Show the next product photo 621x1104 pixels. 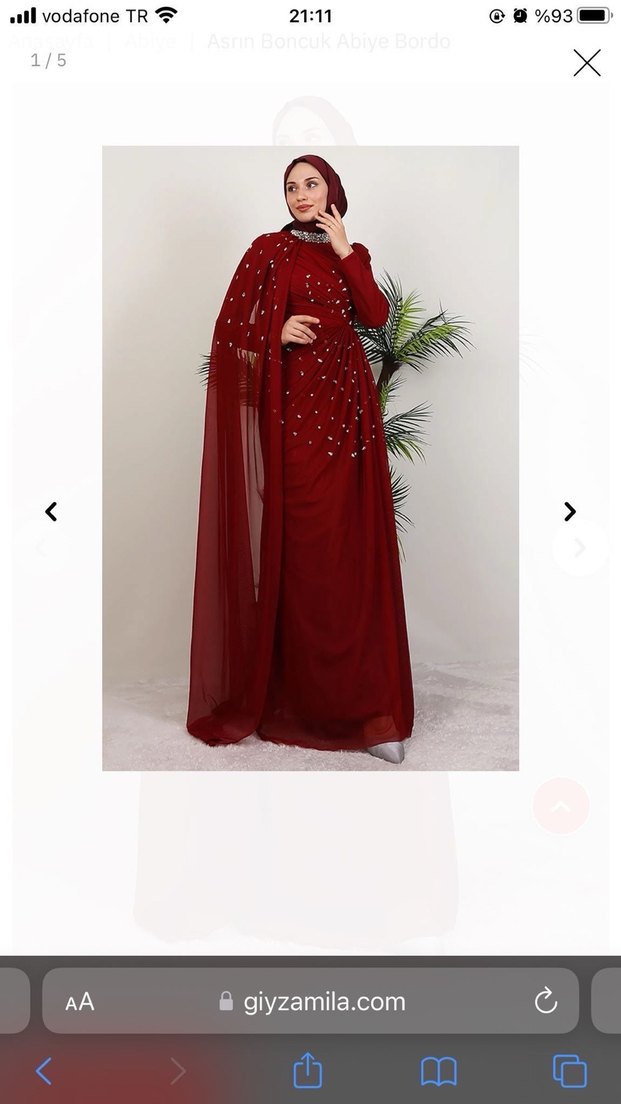coord(569,512)
